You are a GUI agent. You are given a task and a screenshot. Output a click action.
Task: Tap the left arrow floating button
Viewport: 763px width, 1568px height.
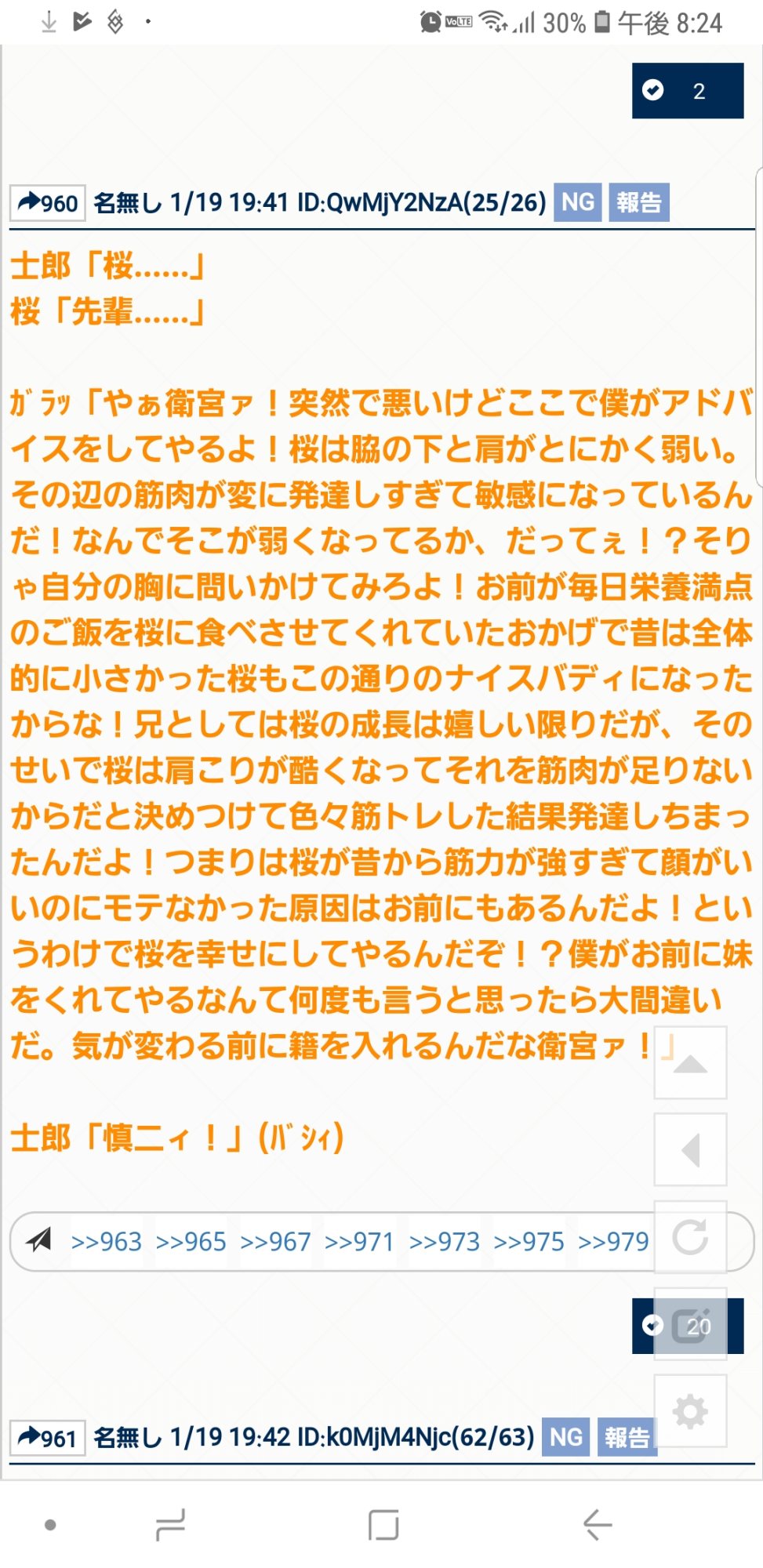click(x=690, y=1150)
